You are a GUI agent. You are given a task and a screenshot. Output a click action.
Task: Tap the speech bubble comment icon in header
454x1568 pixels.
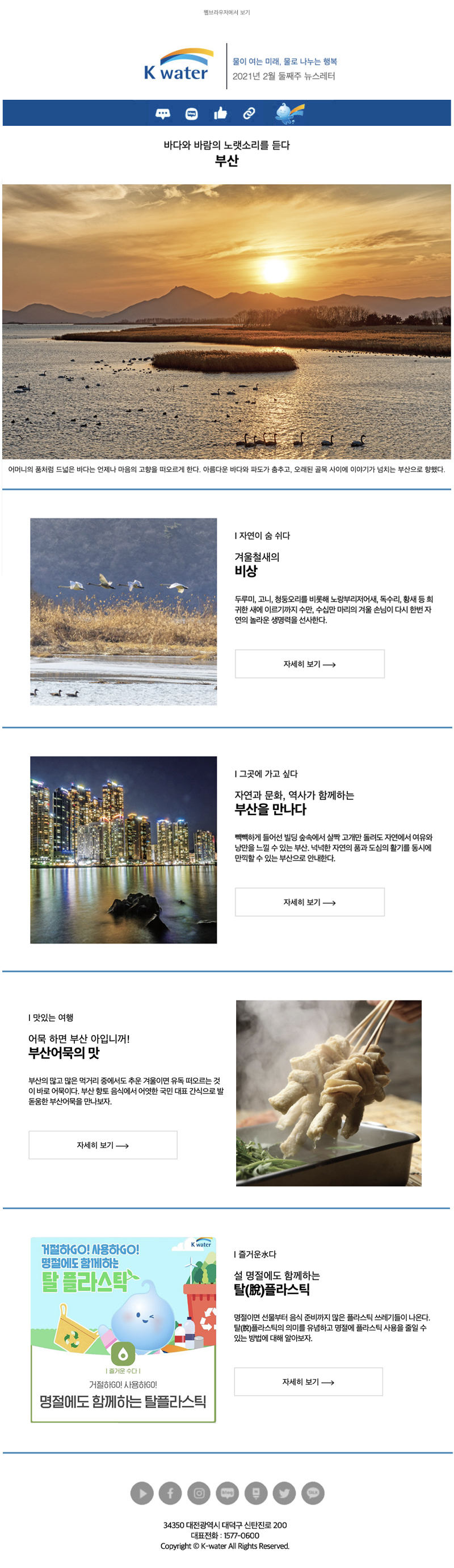tap(163, 113)
